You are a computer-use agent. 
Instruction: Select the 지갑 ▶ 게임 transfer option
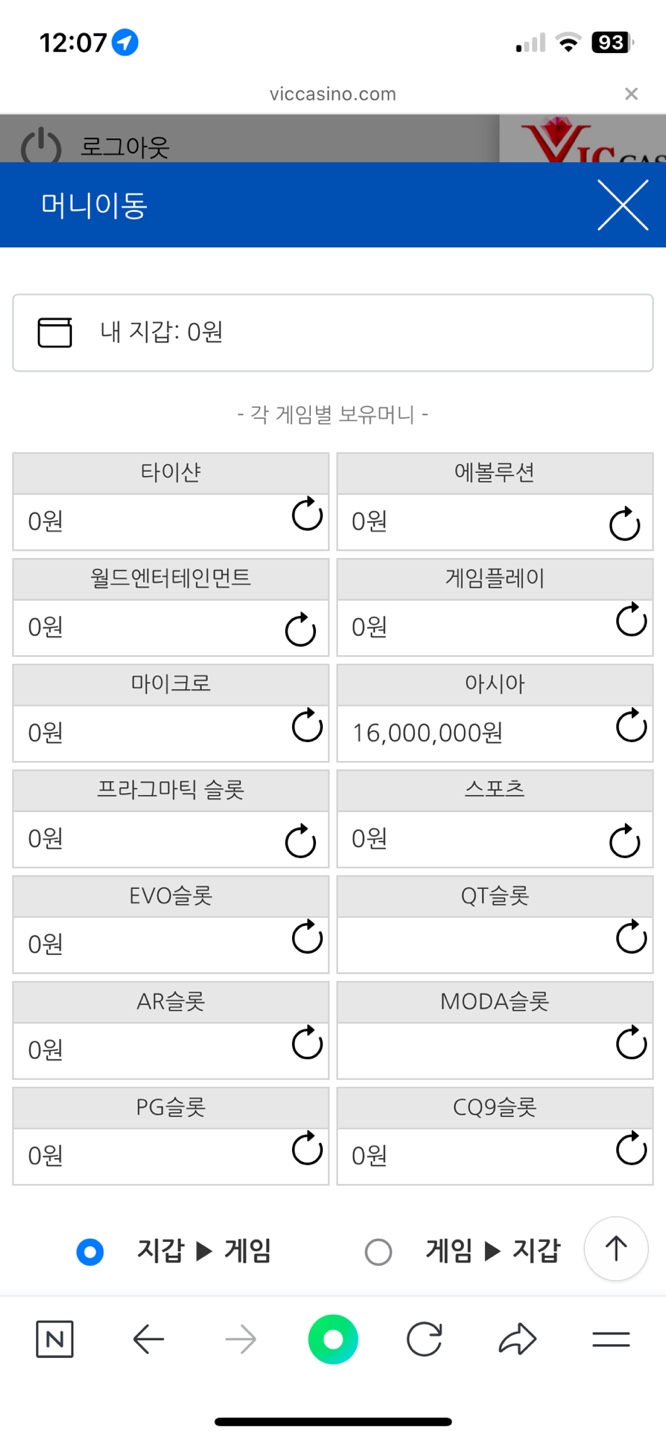[x=90, y=1251]
